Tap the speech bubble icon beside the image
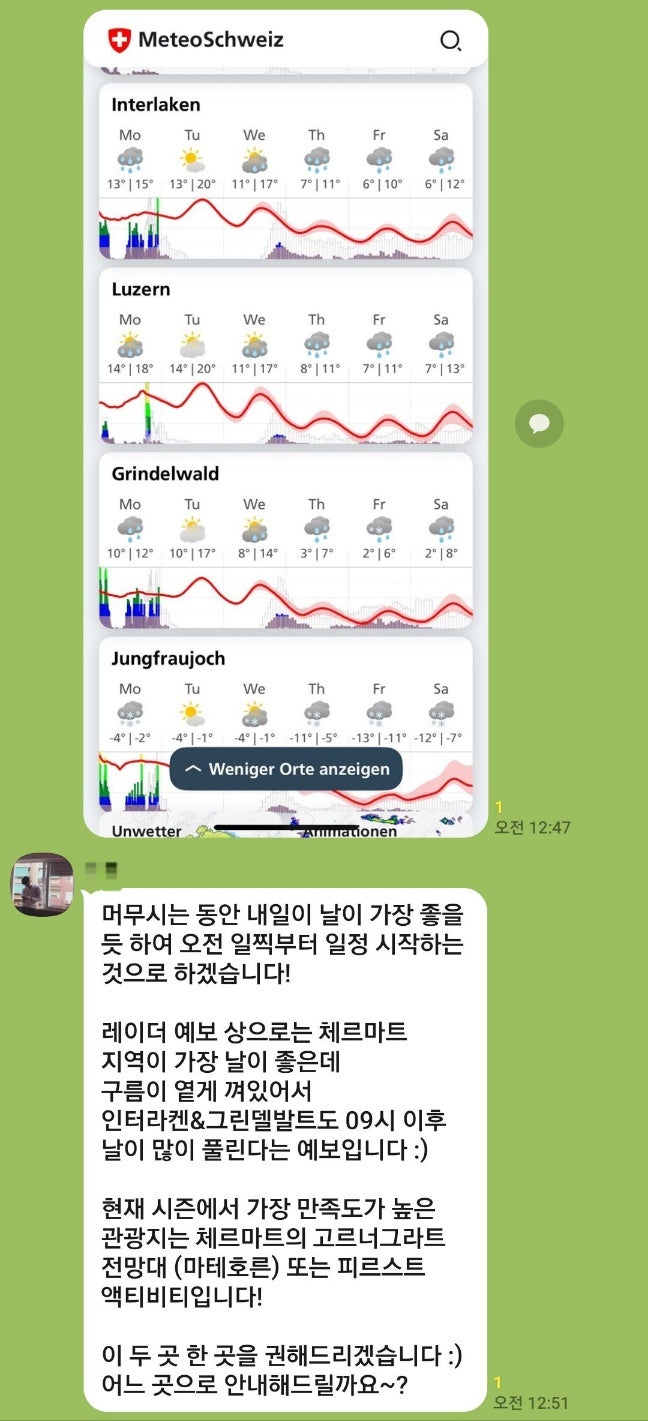The image size is (648, 1421). click(x=539, y=423)
